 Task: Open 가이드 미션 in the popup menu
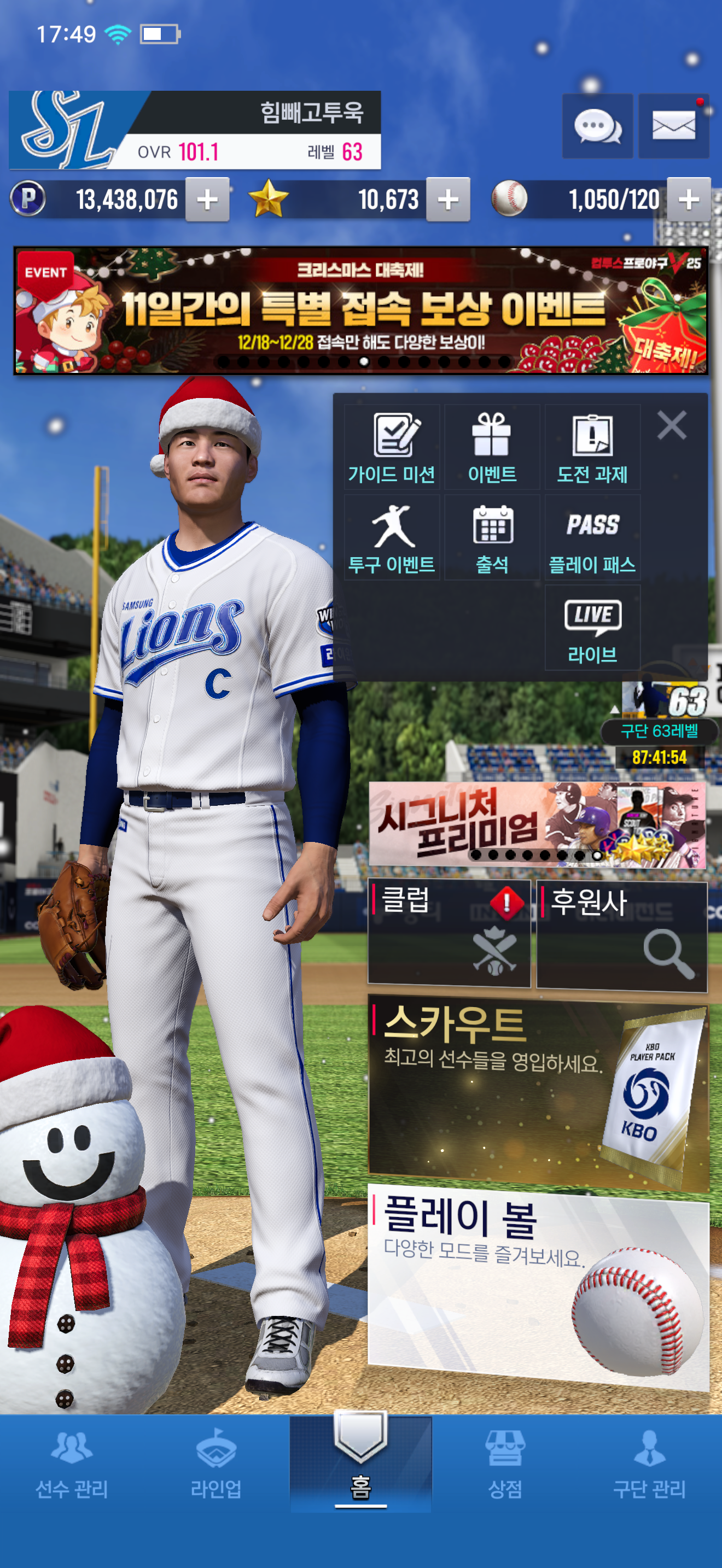(392, 448)
